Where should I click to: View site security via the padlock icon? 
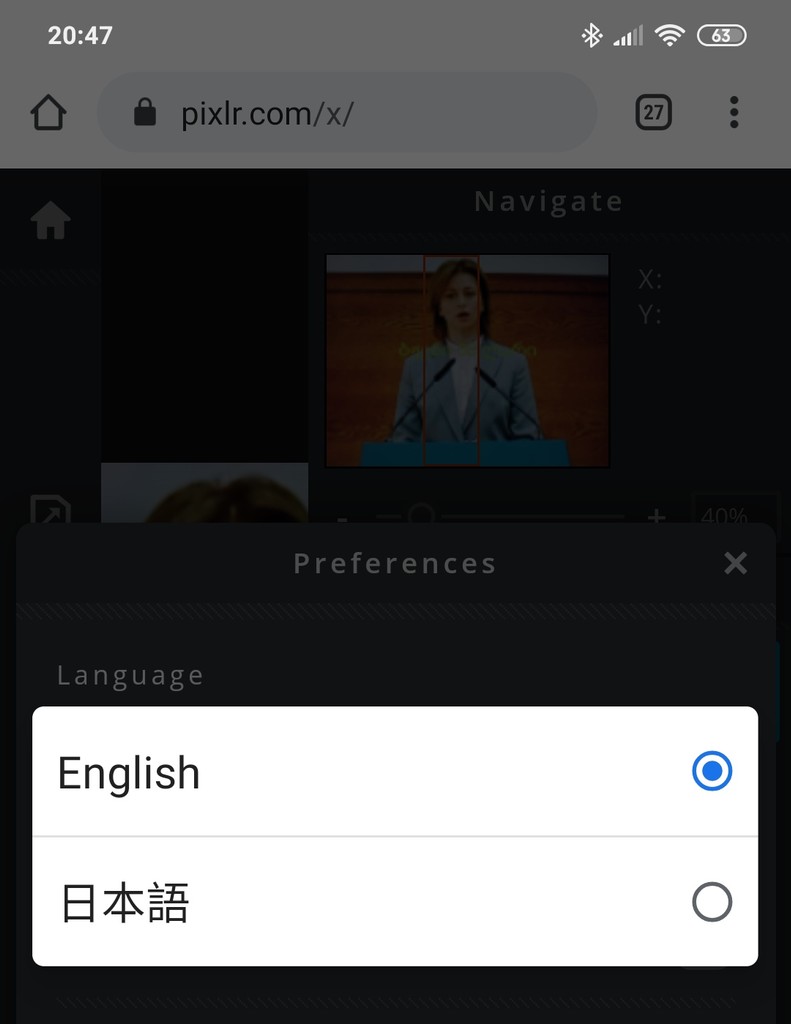point(145,113)
